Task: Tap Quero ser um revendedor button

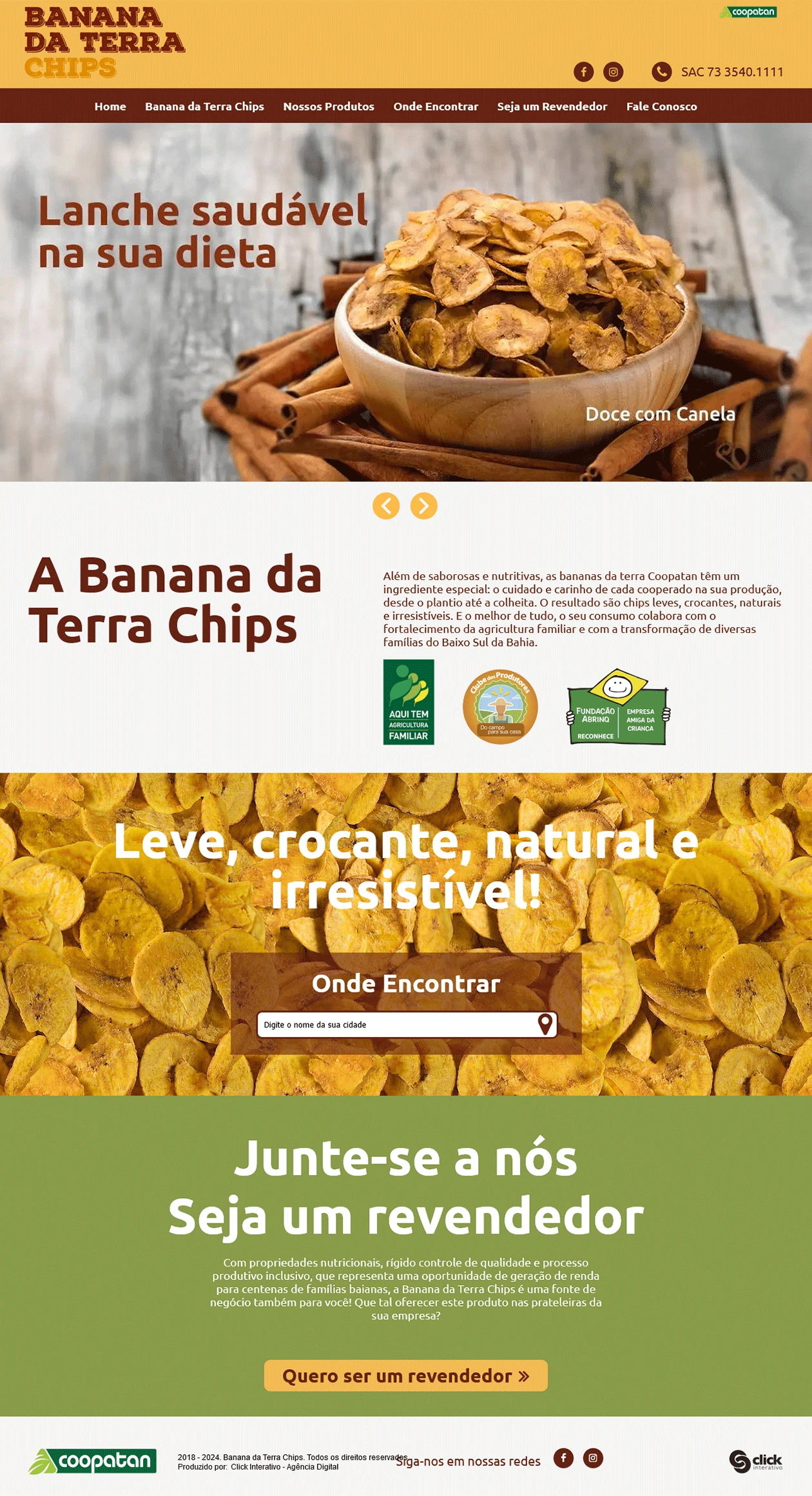Action: (406, 1375)
